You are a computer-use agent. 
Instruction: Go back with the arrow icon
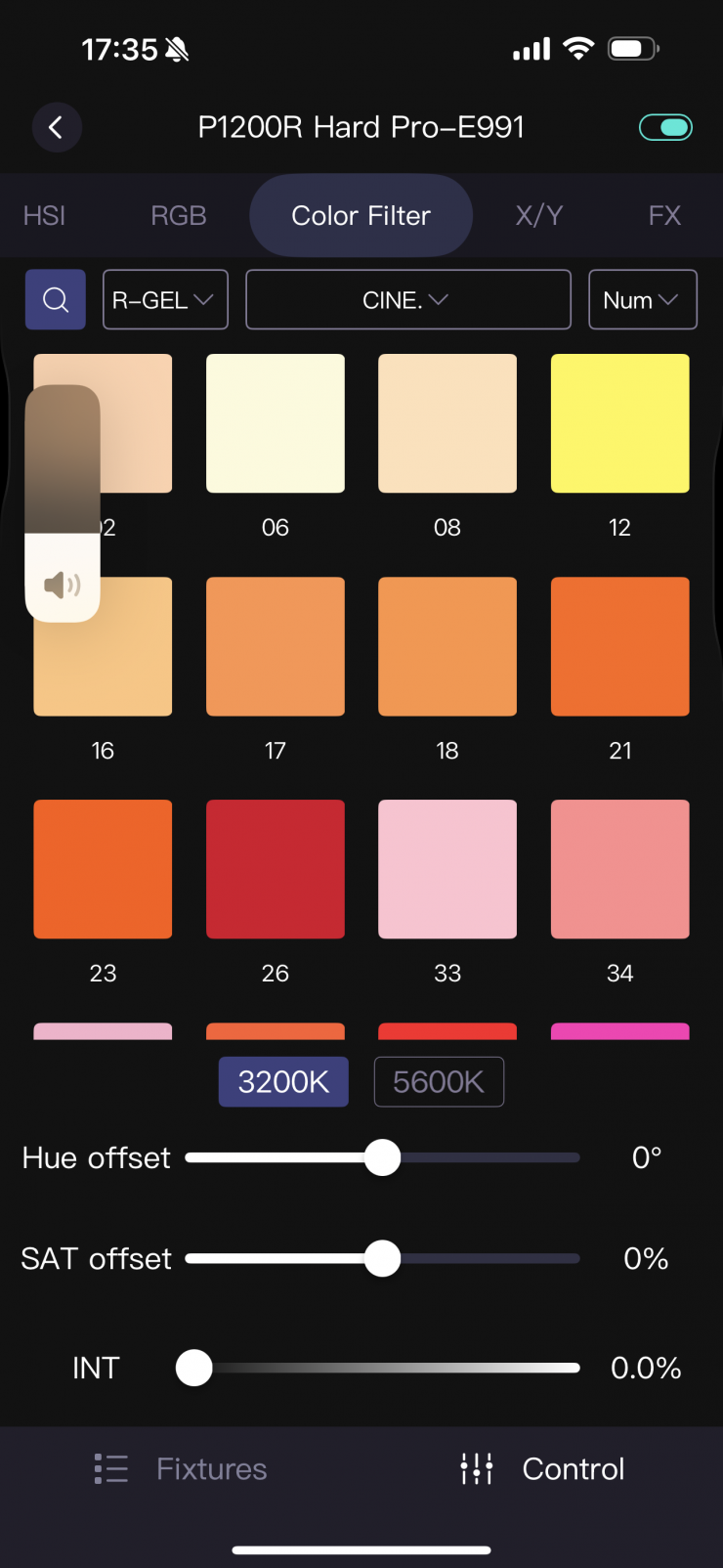tap(56, 127)
